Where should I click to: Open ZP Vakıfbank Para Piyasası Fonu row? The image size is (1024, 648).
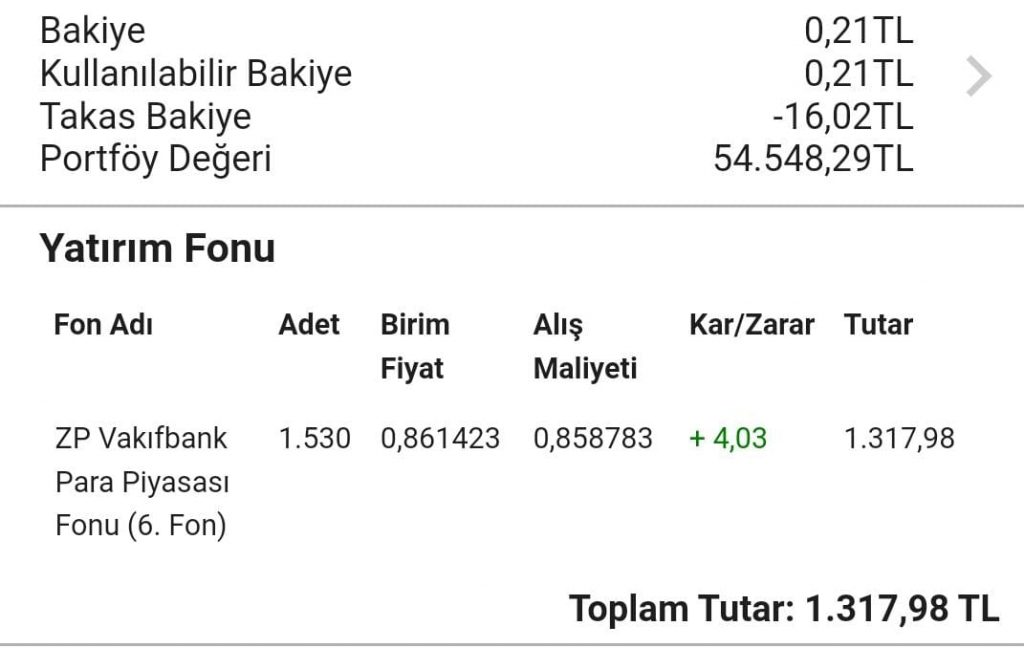click(x=142, y=482)
